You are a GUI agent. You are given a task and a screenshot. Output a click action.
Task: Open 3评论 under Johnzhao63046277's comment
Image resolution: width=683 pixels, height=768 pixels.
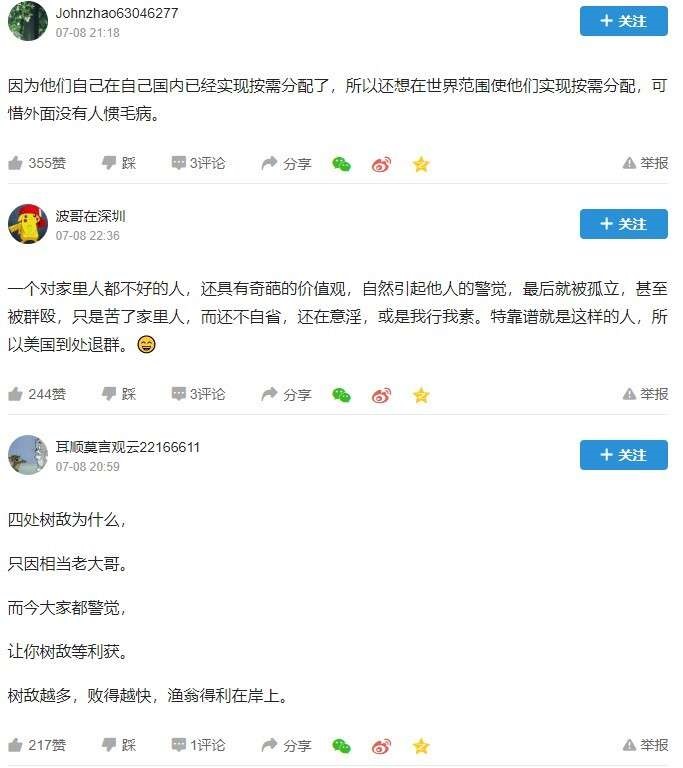(198, 163)
